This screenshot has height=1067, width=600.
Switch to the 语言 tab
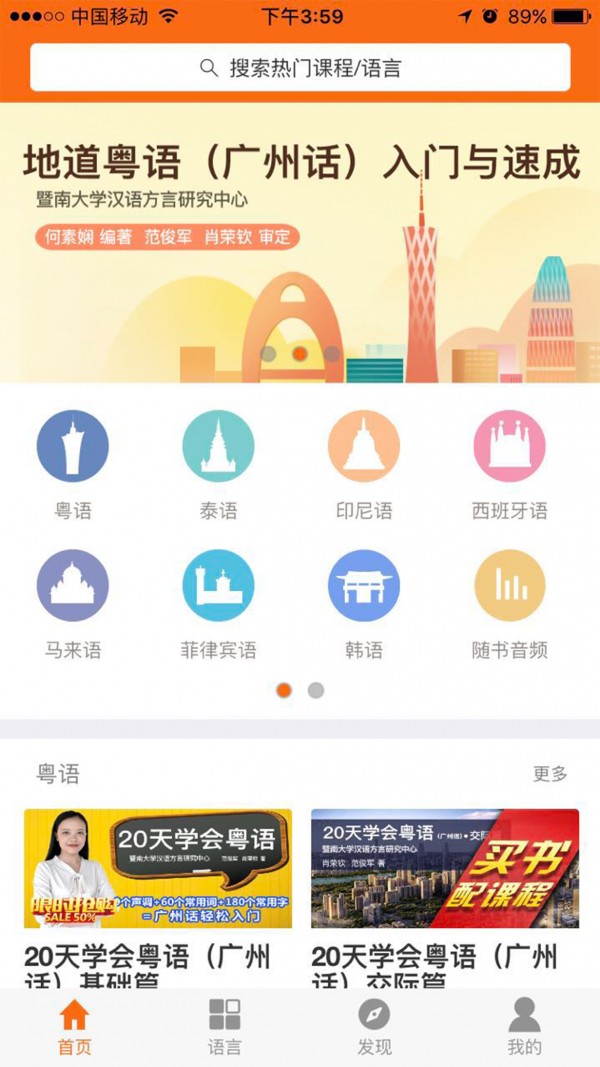[224, 1027]
